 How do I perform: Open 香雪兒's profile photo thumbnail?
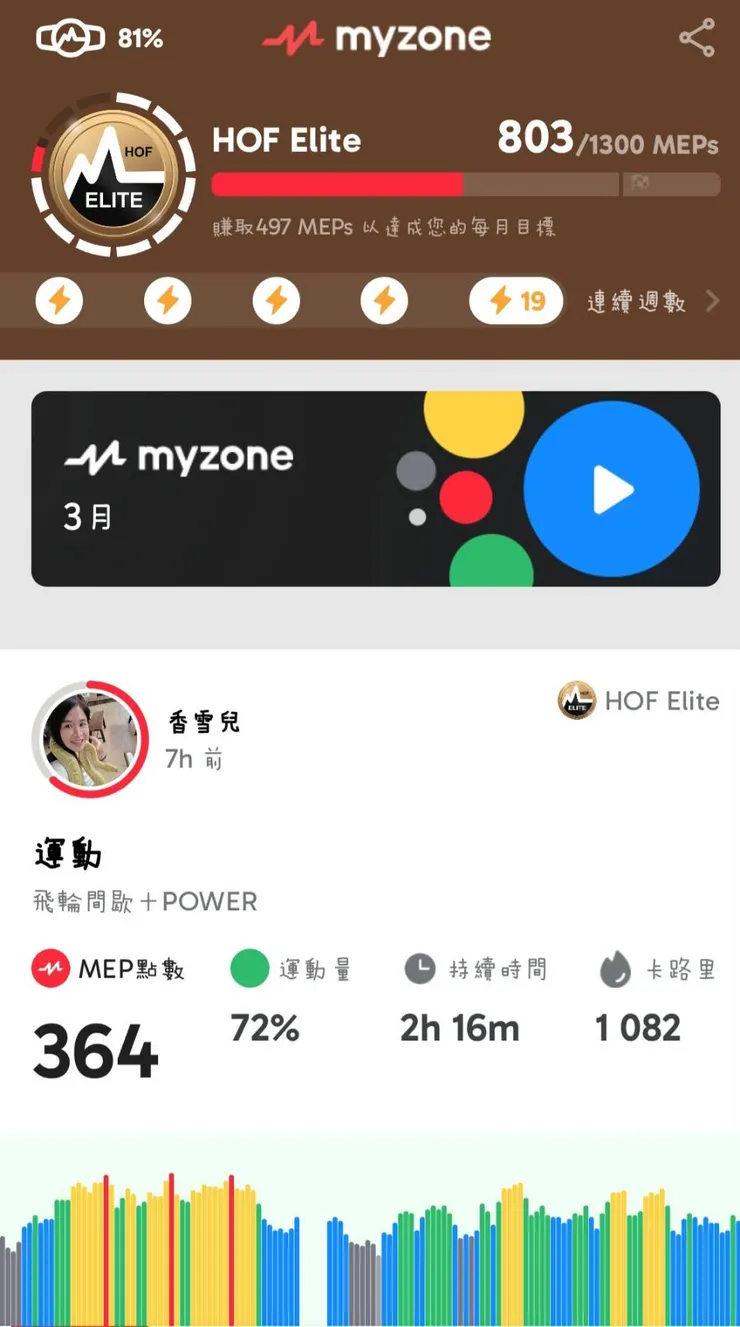(x=89, y=738)
